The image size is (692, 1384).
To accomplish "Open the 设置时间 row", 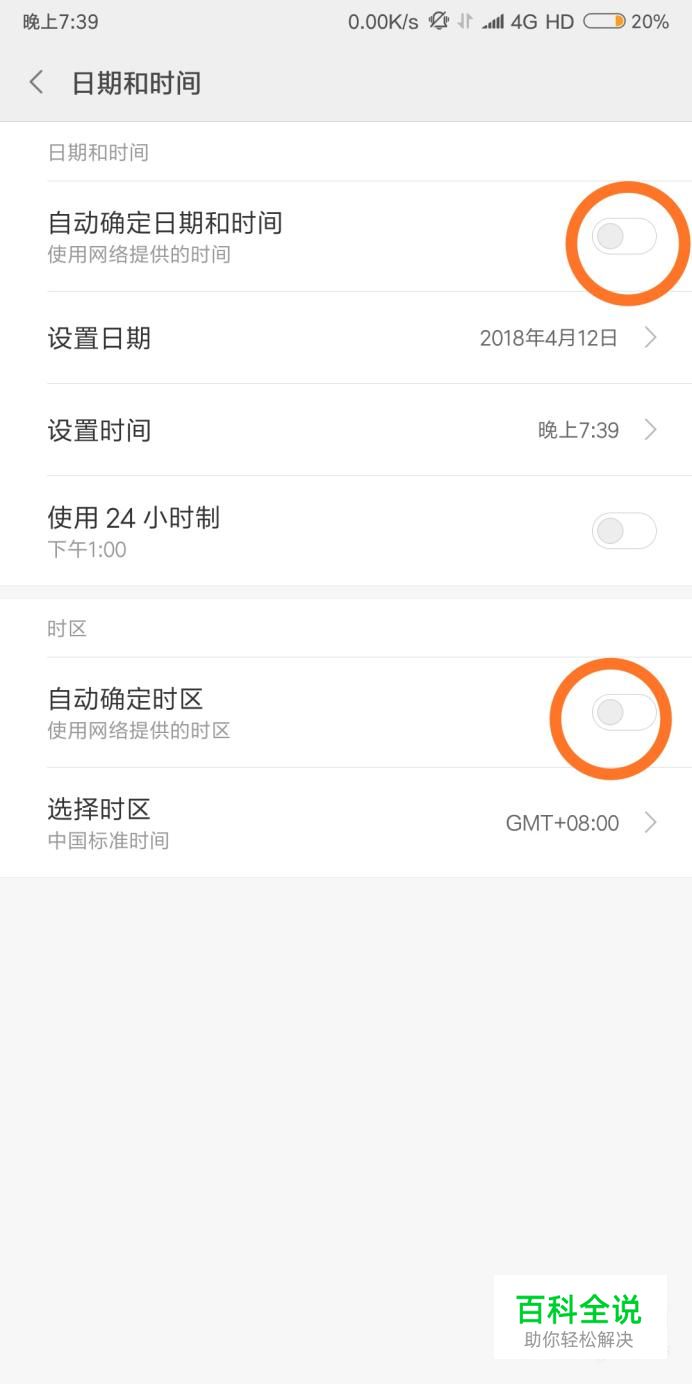I will pyautogui.click(x=346, y=430).
